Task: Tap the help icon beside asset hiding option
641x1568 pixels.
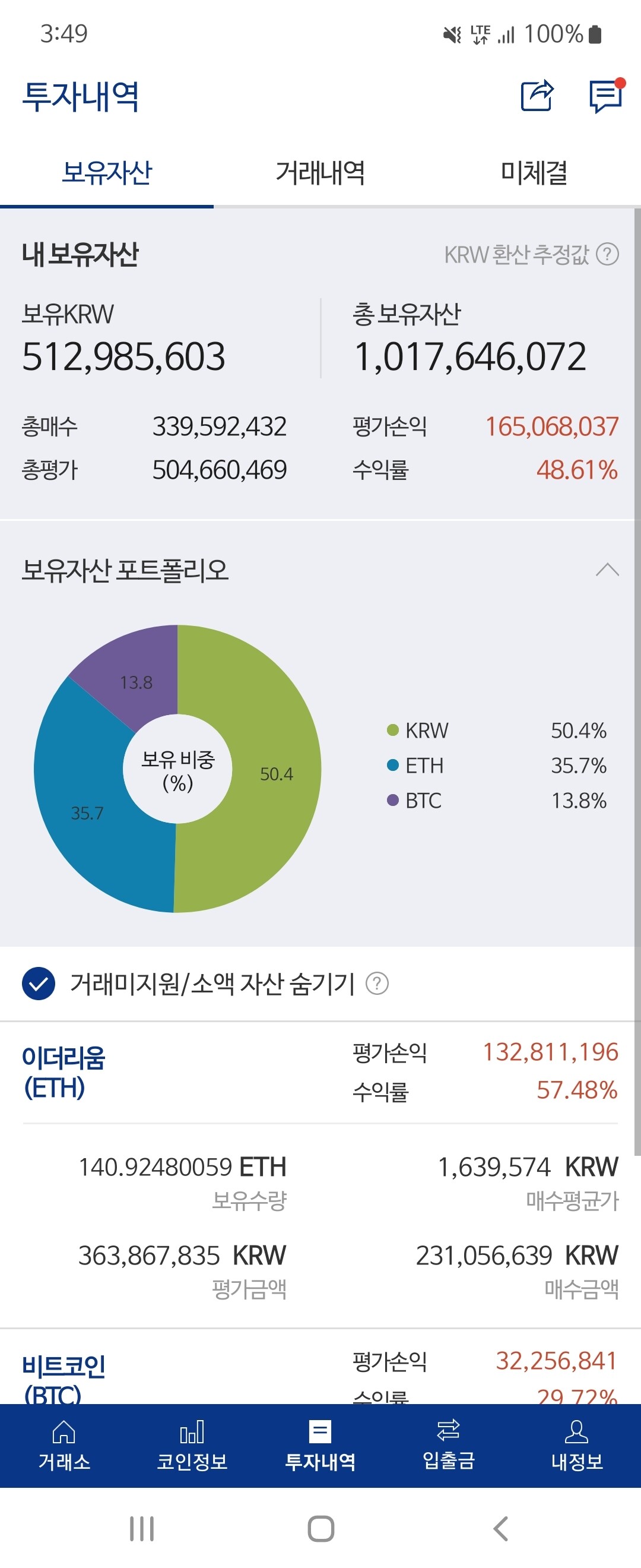Action: coord(377,982)
